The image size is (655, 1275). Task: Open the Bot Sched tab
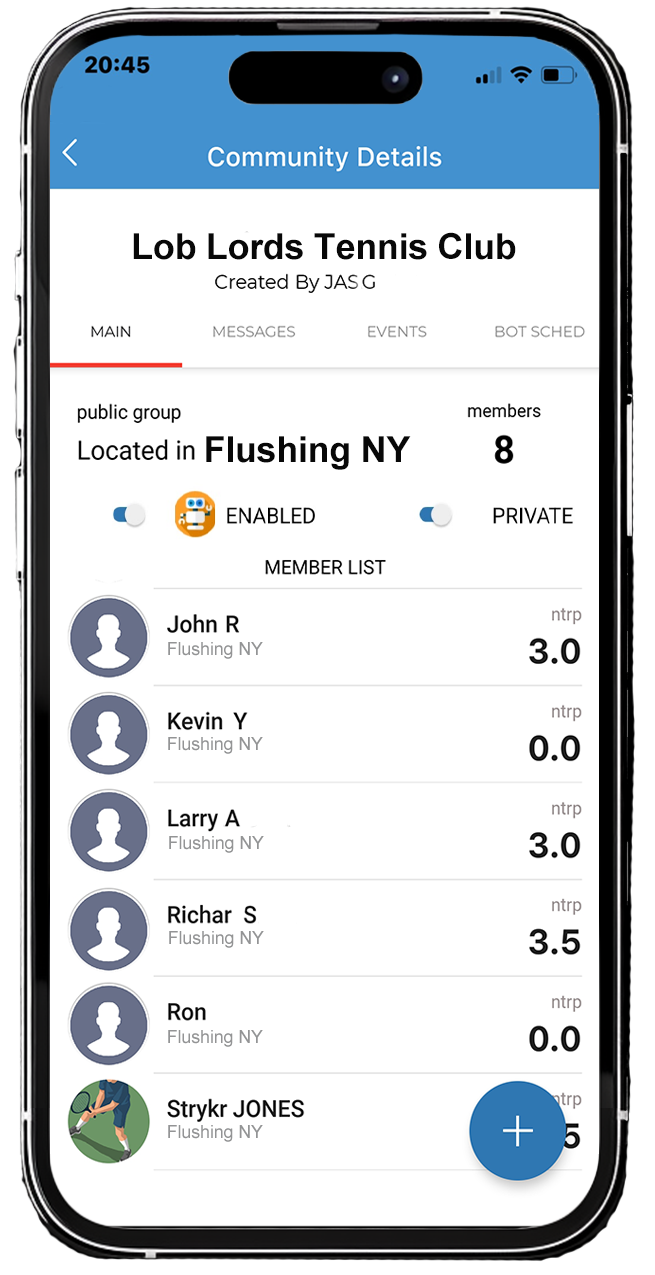coord(538,332)
